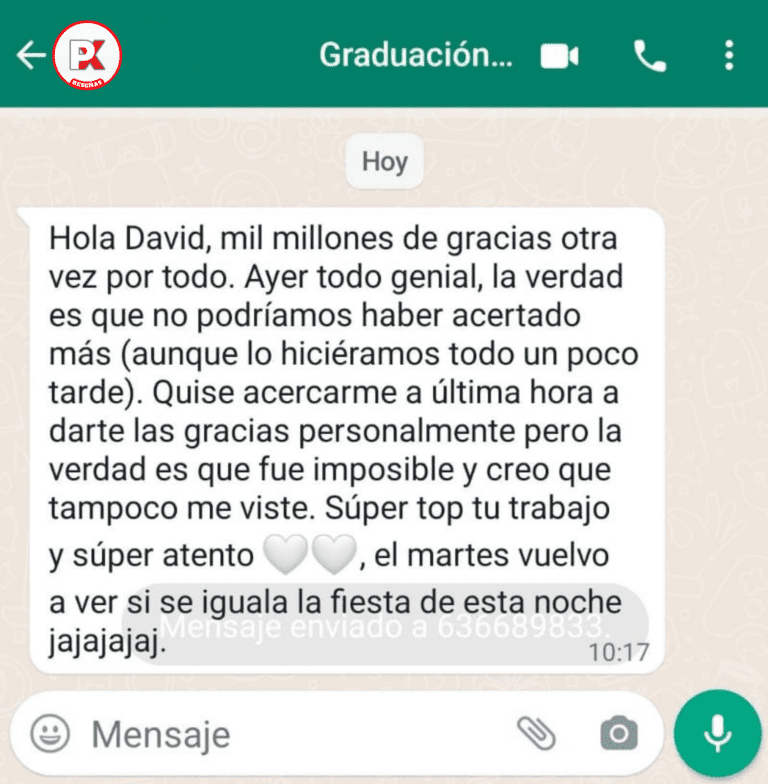Open the emoji picker
The image size is (768, 784).
click(49, 735)
